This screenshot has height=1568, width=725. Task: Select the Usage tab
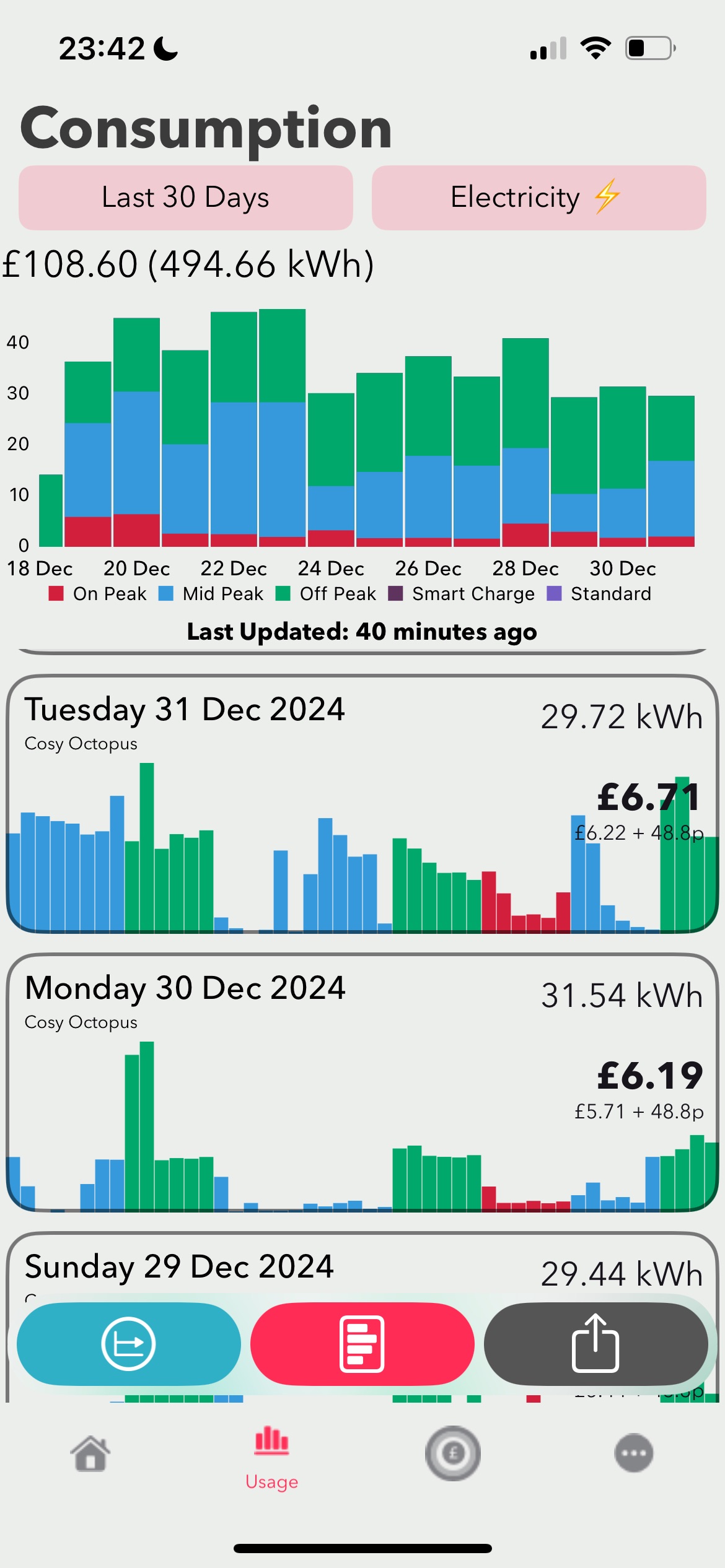[x=271, y=1459]
